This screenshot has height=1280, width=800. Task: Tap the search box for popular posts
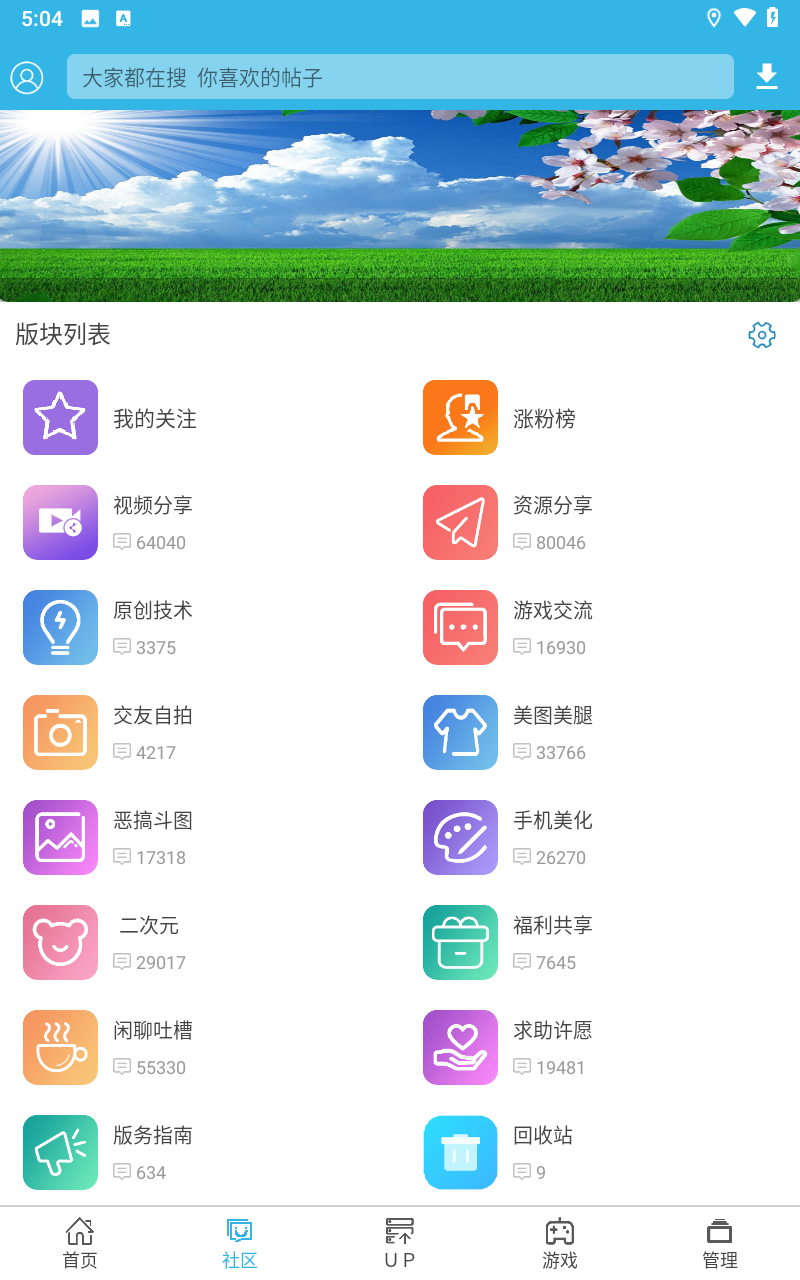tap(400, 77)
